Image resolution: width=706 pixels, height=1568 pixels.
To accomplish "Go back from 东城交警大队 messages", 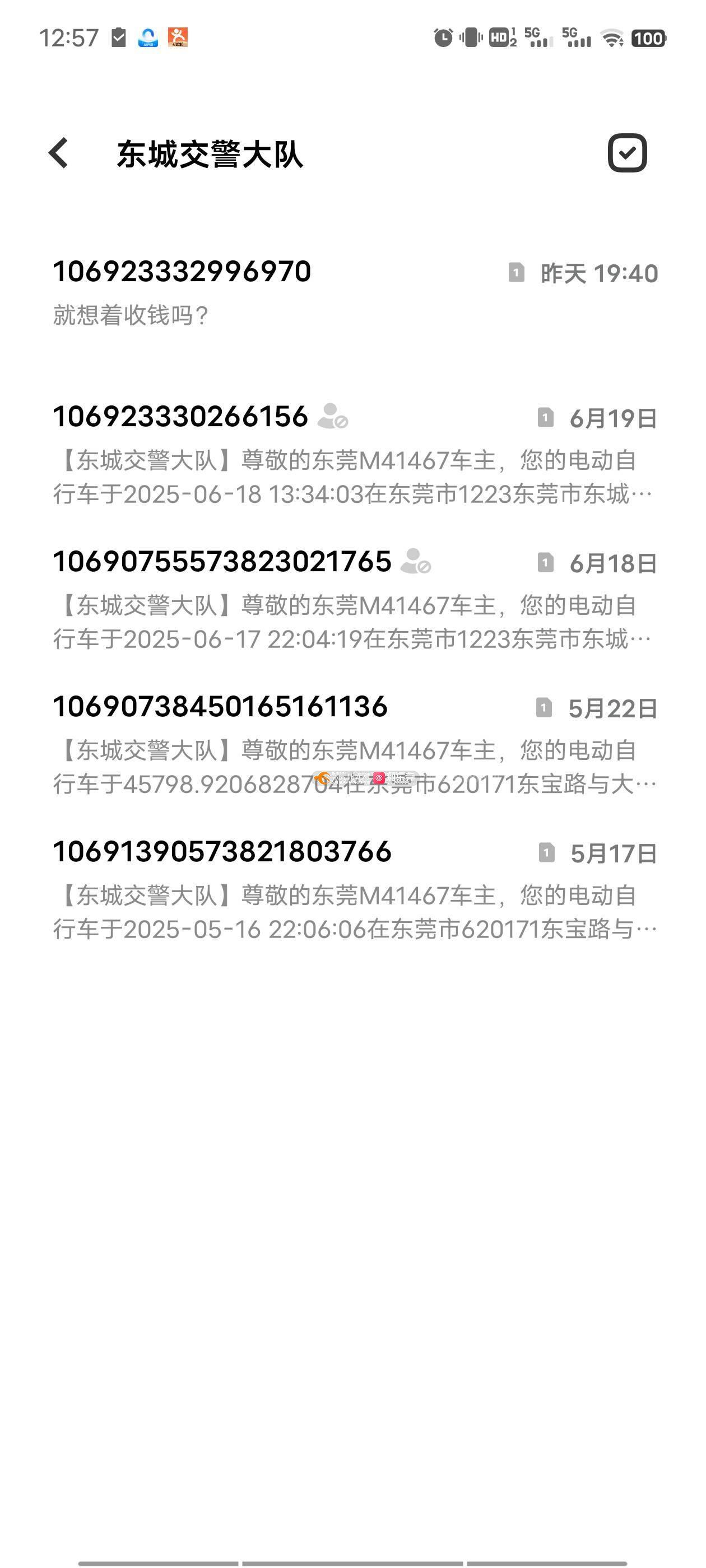I will (58, 153).
